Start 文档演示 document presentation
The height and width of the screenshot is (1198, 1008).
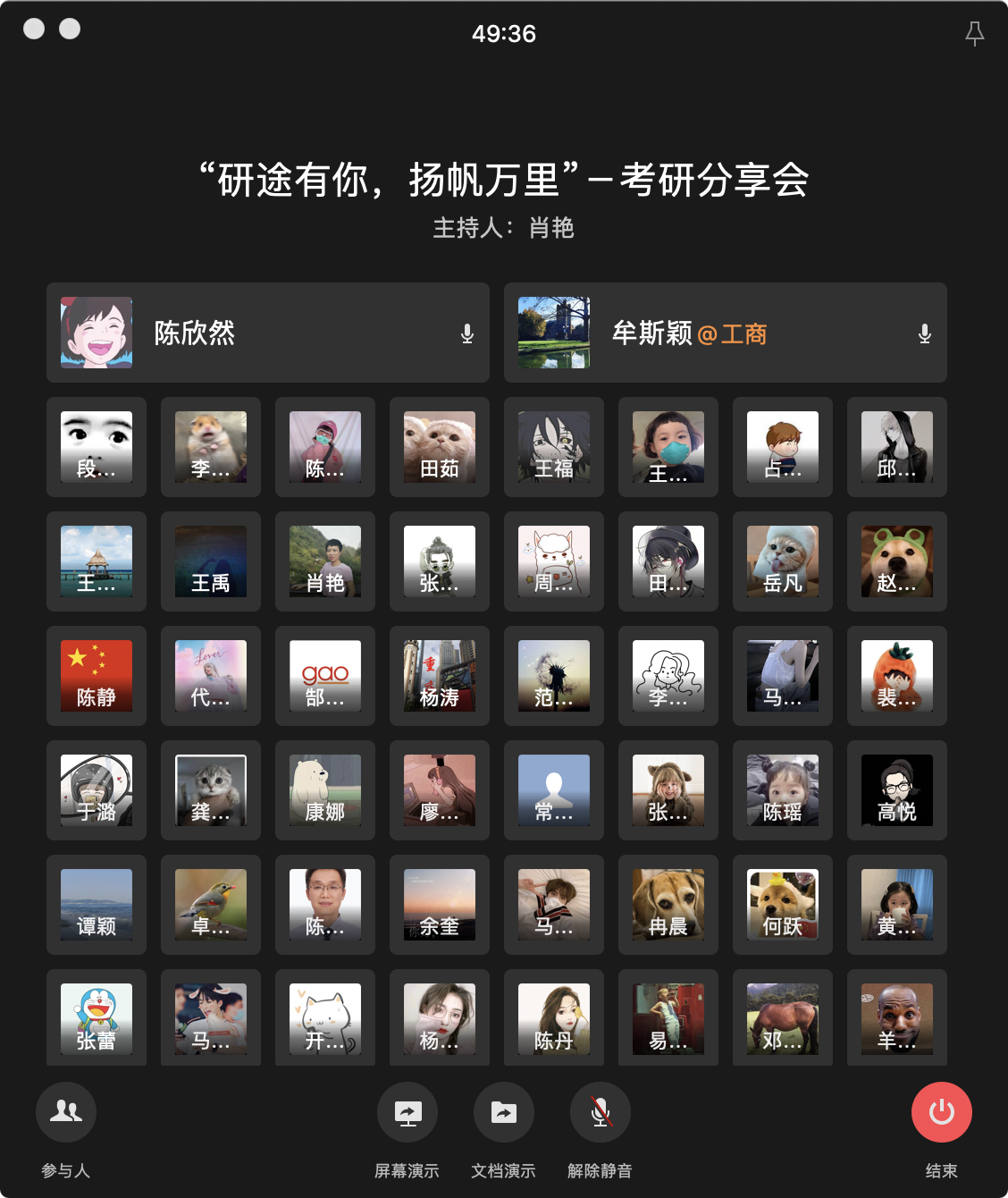pos(504,1112)
